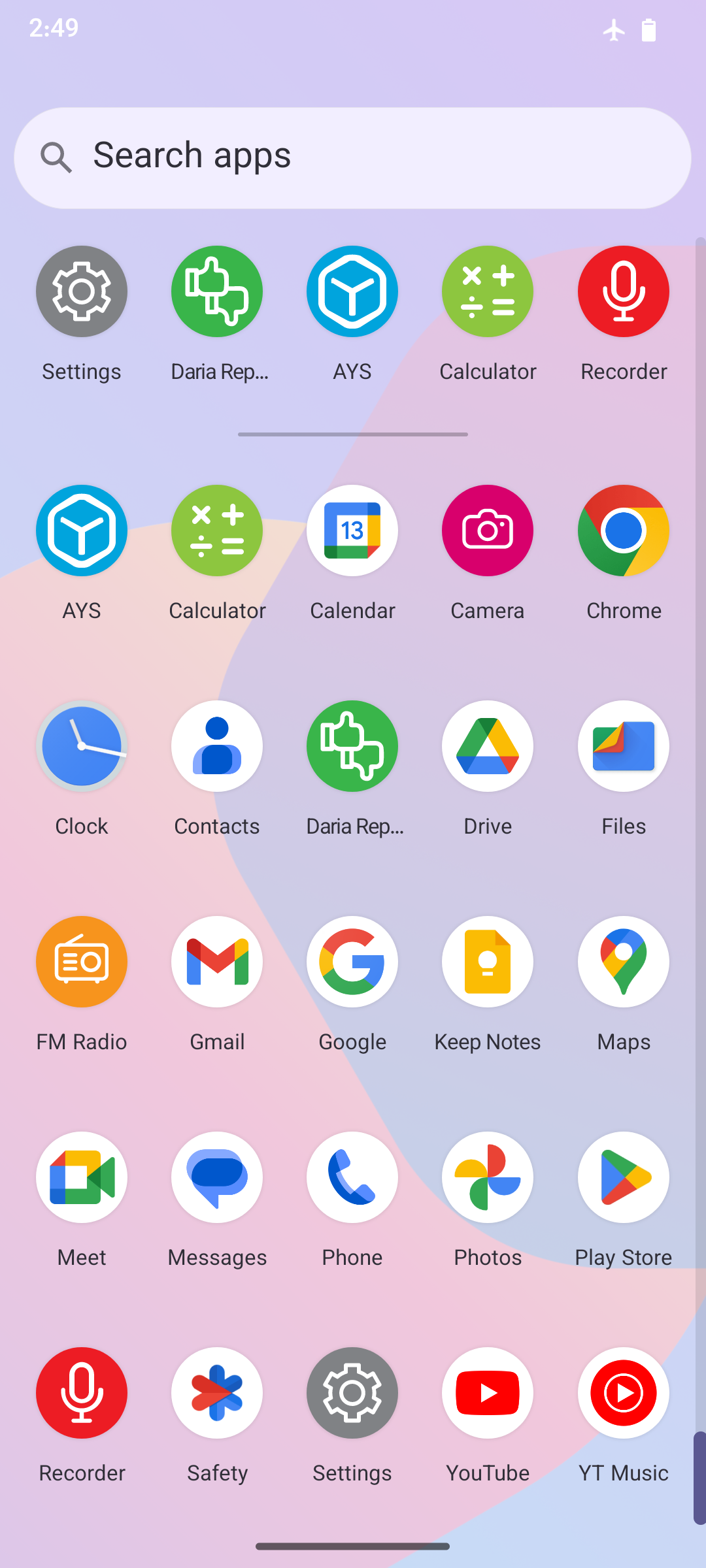The height and width of the screenshot is (1568, 706).
Task: Launch the Phone dialer app
Action: click(x=352, y=1177)
